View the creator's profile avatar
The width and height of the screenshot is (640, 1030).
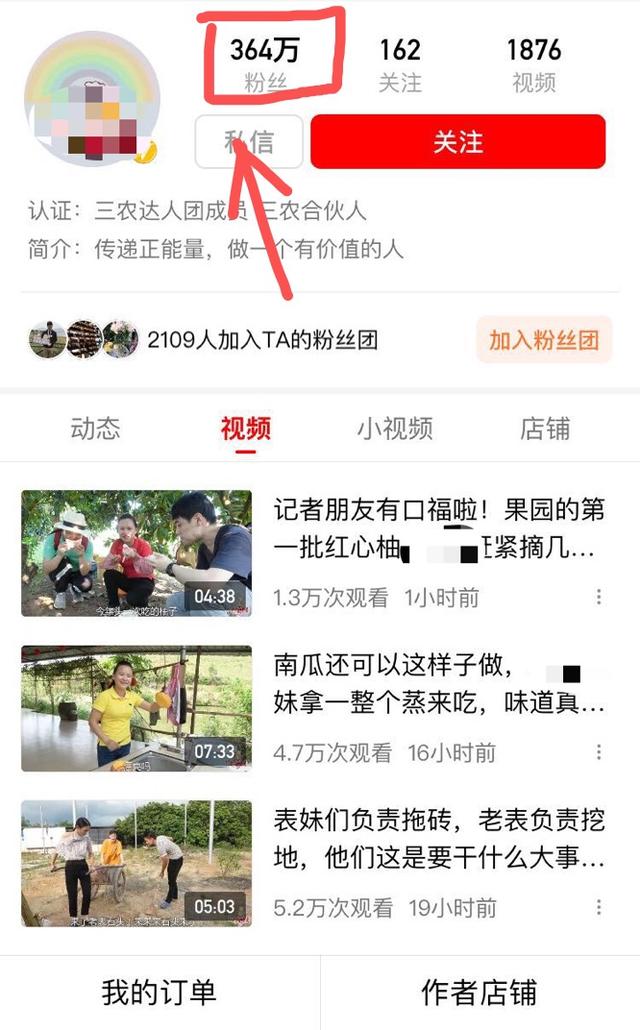coord(92,98)
